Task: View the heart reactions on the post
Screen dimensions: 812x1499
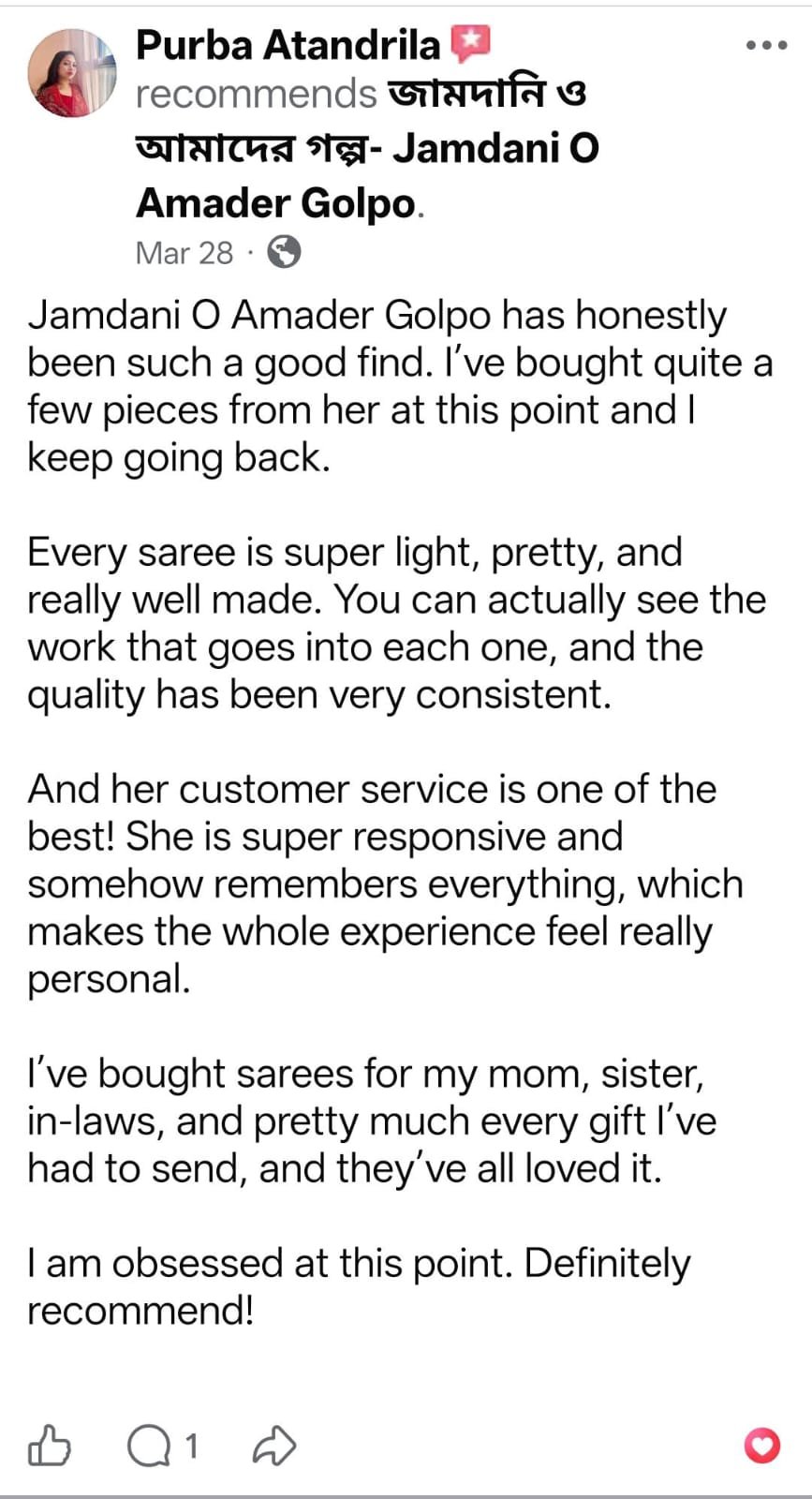Action: pos(761,1446)
